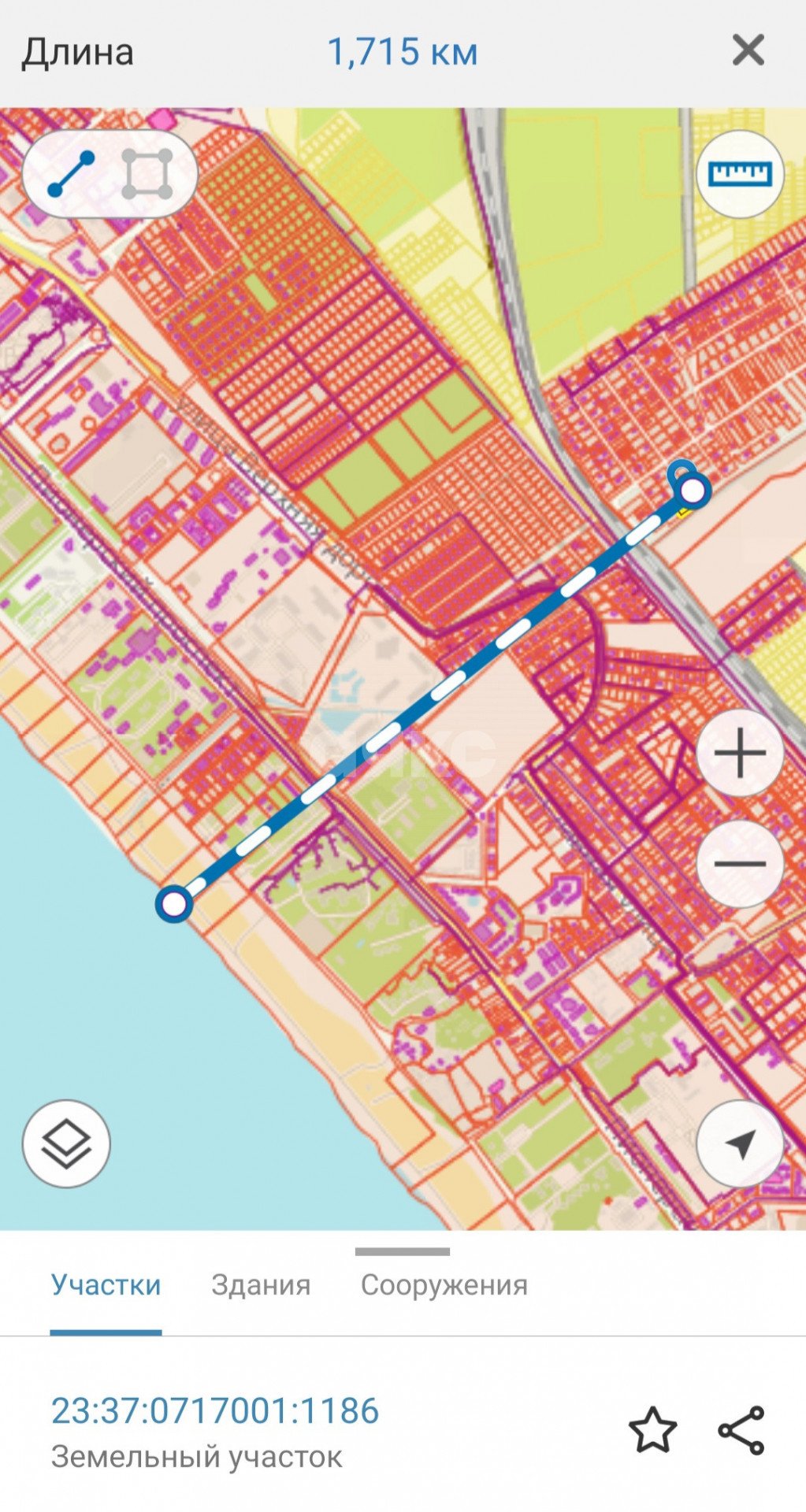
Task: Zoom out of the map
Action: point(739,864)
